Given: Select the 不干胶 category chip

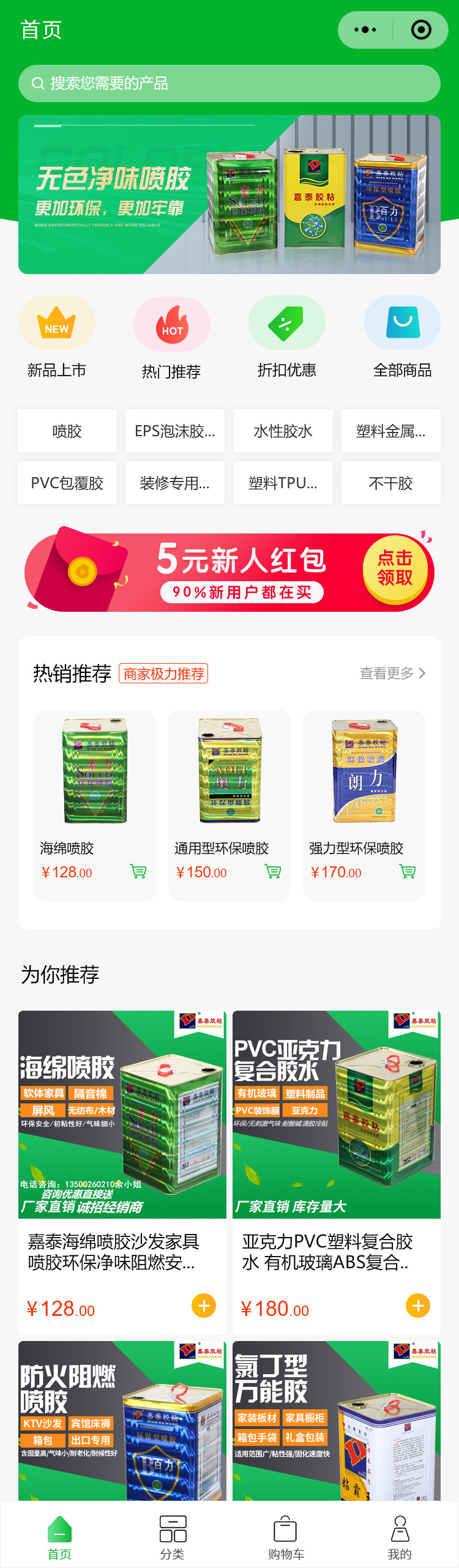Looking at the screenshot, I should coord(390,483).
